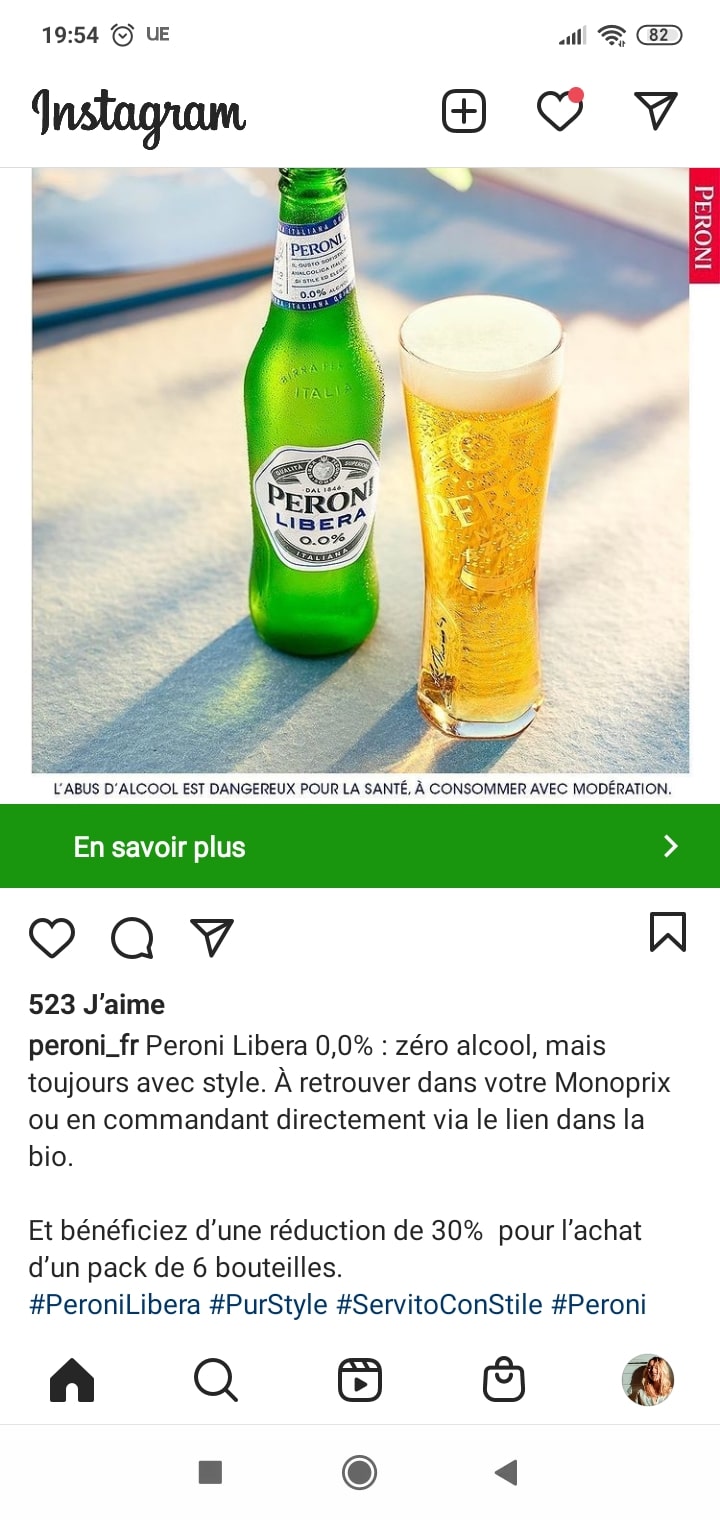
Task: Switch to the Shop tab
Action: [x=504, y=1381]
